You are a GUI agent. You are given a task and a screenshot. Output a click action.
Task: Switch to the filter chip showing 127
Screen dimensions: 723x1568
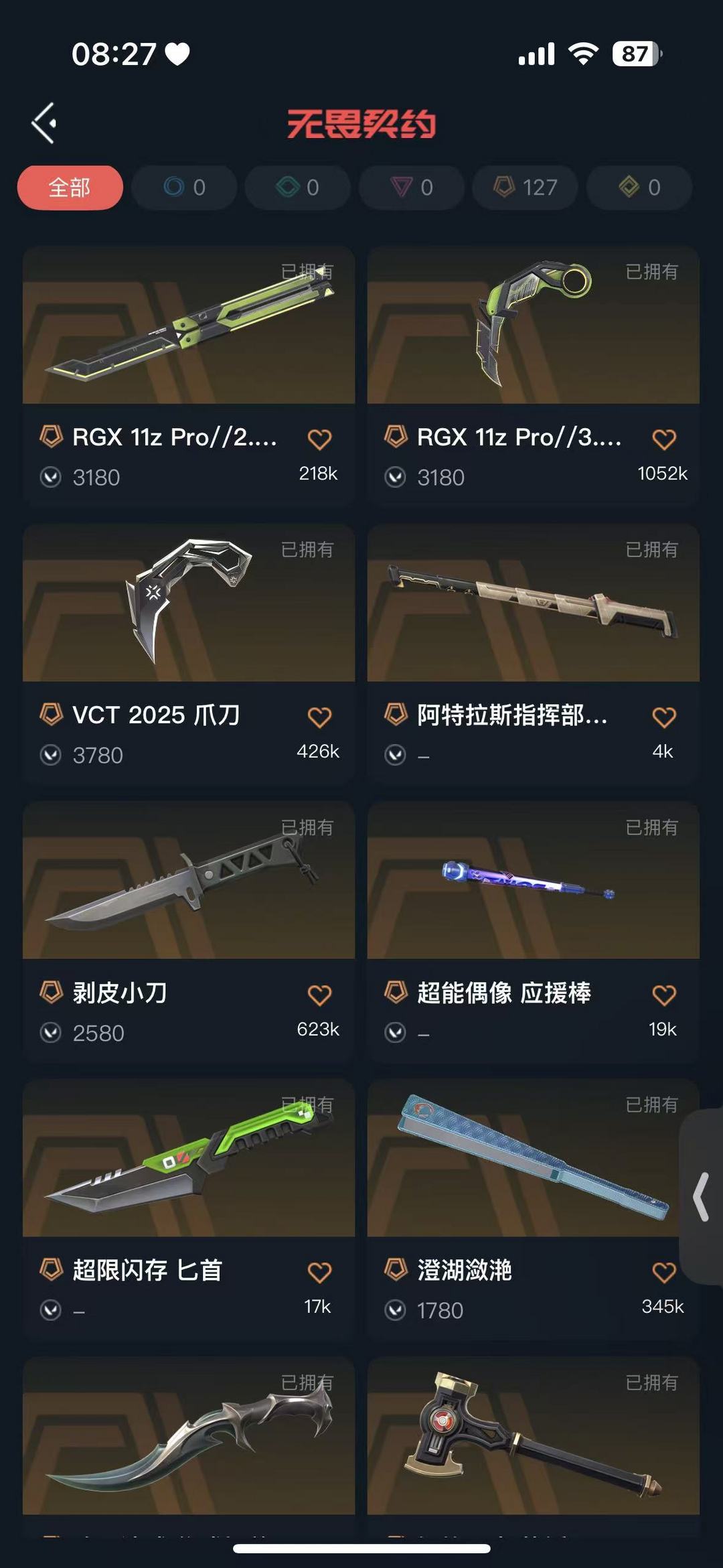[526, 188]
